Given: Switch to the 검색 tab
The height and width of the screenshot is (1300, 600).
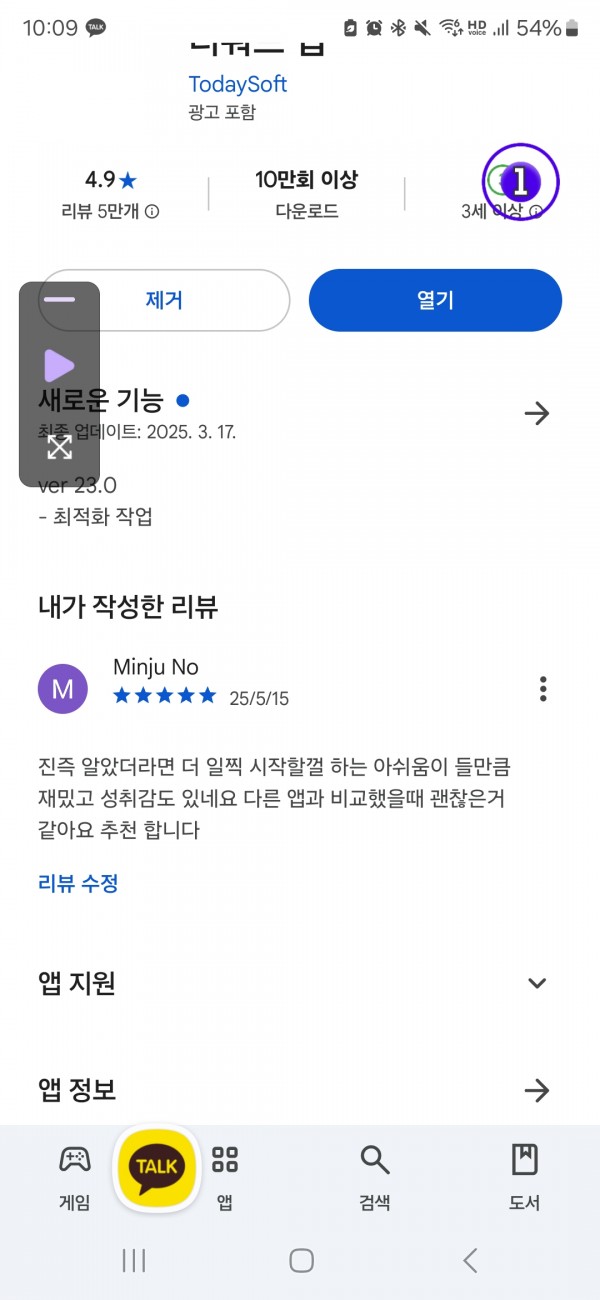Looking at the screenshot, I should click(x=375, y=1178).
